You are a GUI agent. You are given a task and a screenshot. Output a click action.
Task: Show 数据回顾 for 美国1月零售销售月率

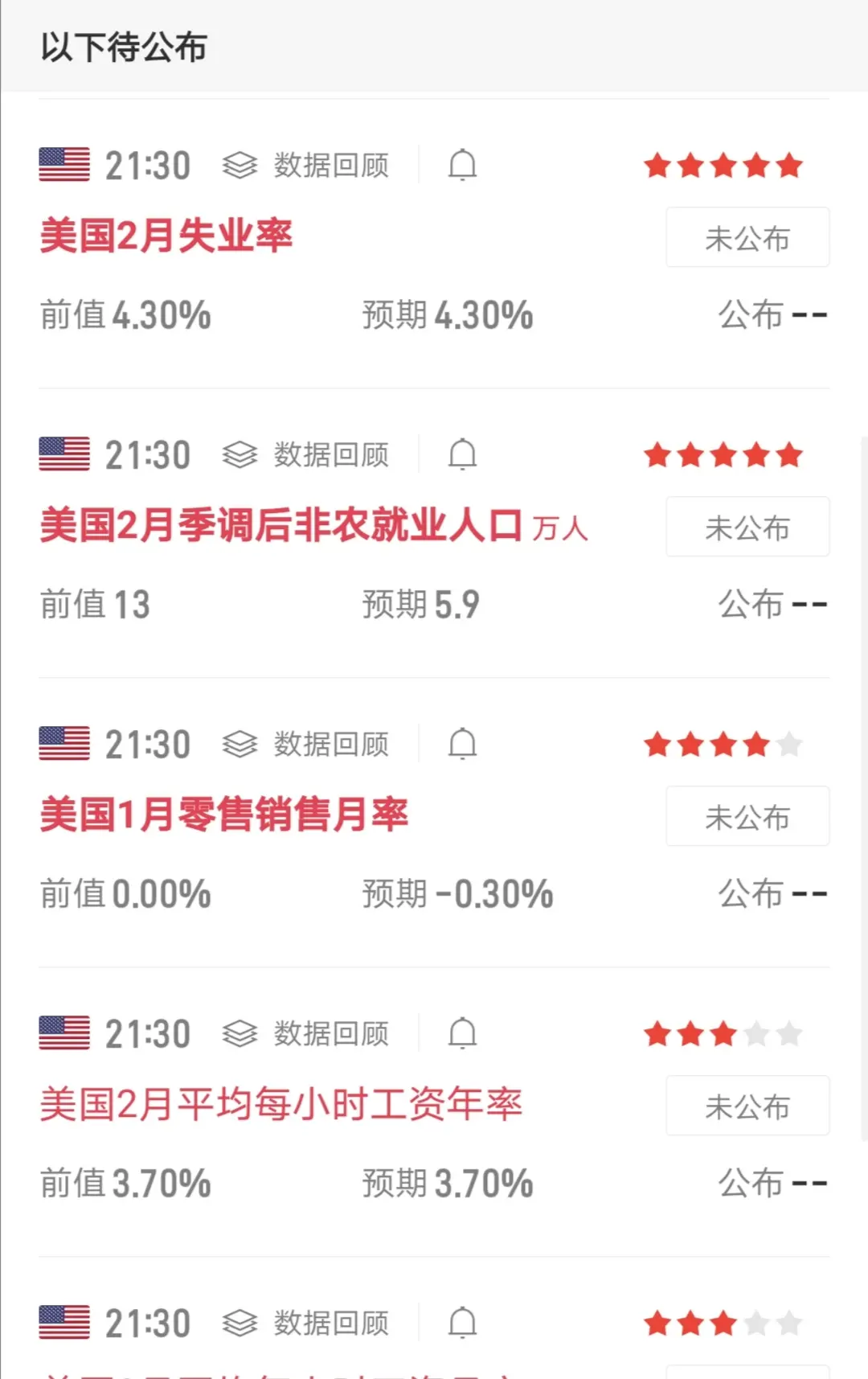[x=307, y=745]
